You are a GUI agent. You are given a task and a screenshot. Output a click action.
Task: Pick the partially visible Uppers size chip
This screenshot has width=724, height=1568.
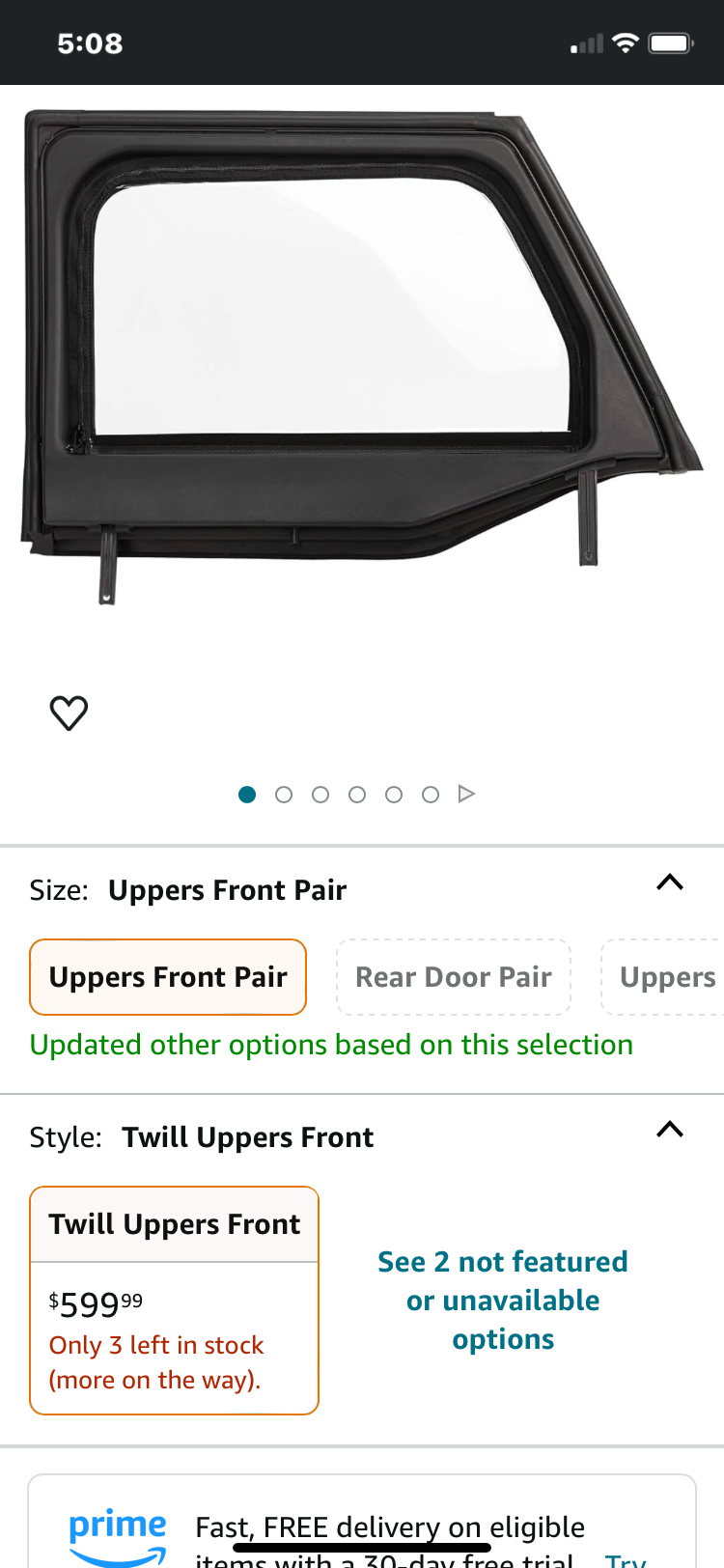pyautogui.click(x=666, y=977)
